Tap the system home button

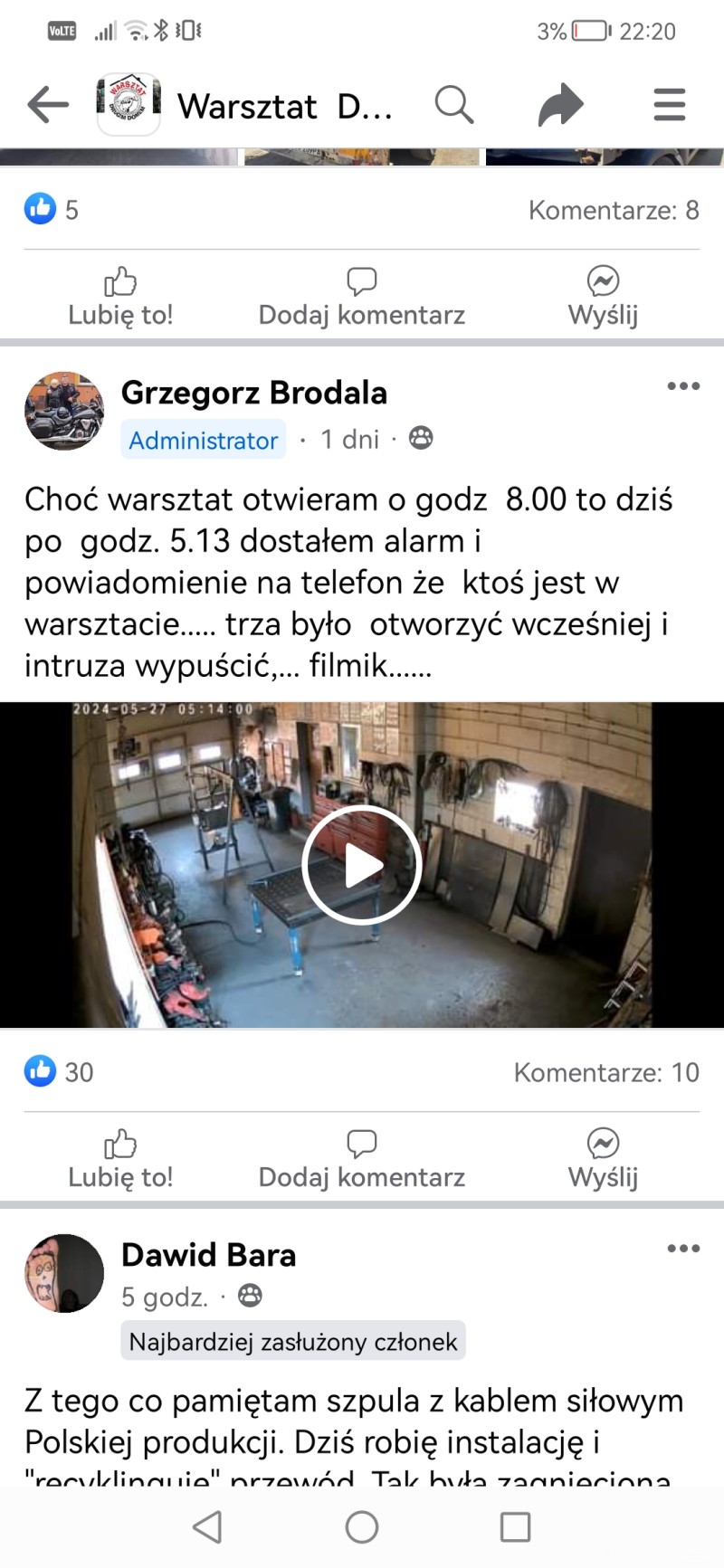(x=362, y=1527)
